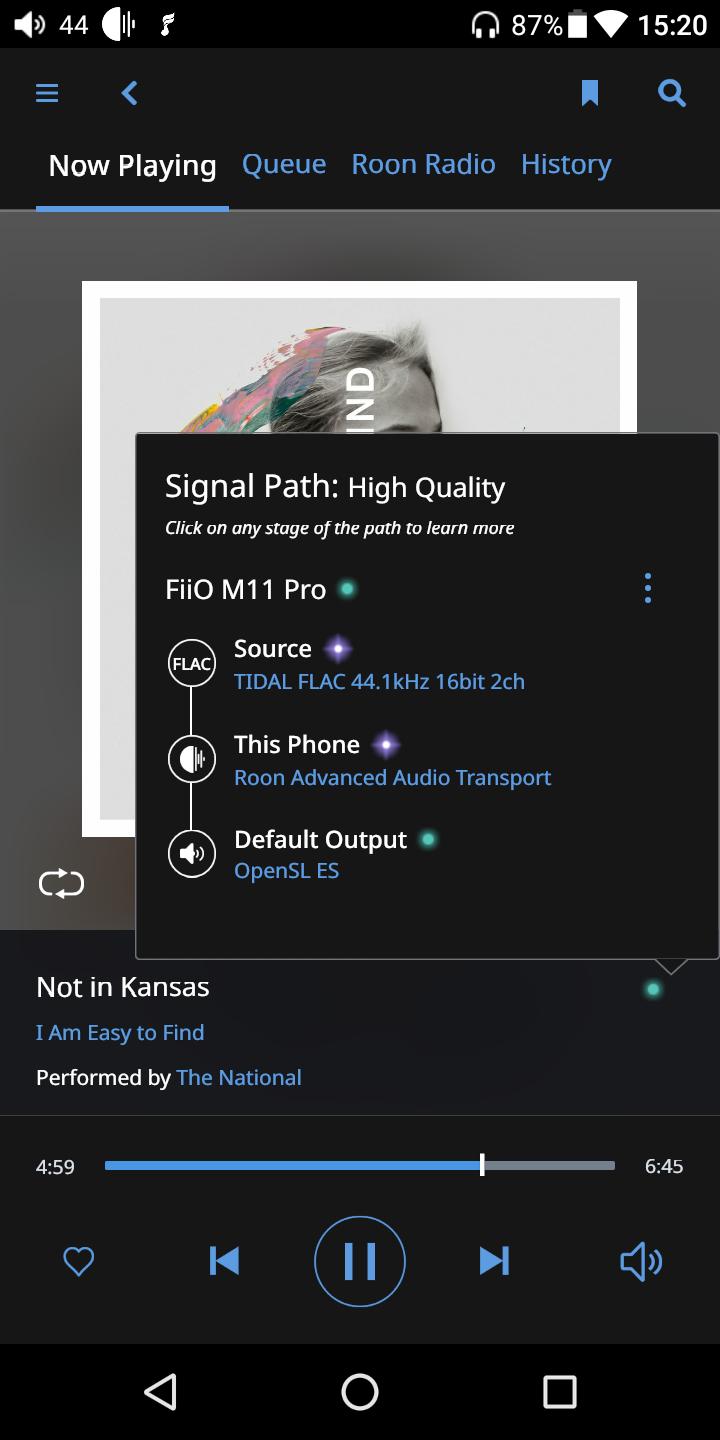Seek within the track progress bar
The image size is (720, 1440).
(x=360, y=1165)
